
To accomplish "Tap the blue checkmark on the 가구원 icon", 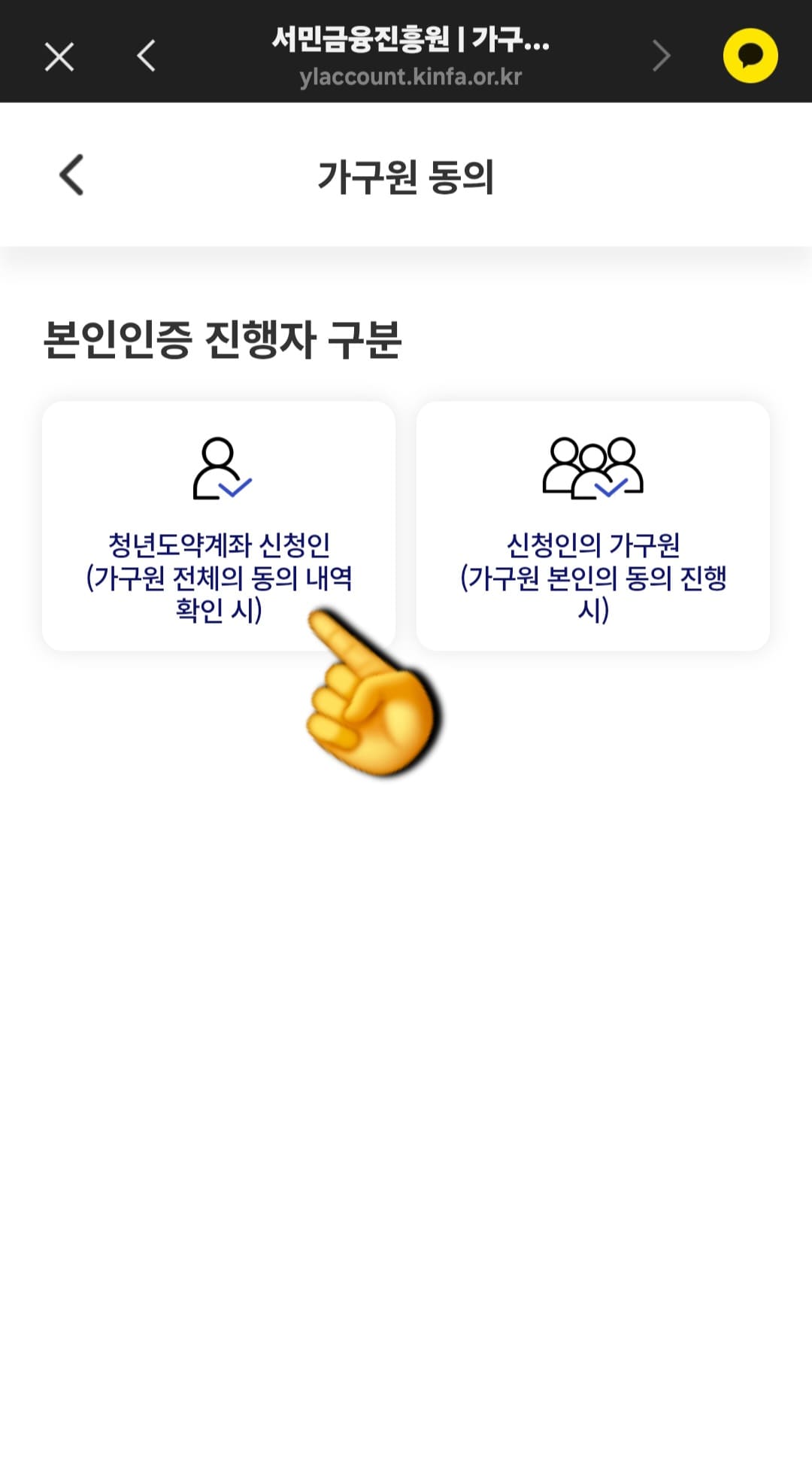I will 611,487.
